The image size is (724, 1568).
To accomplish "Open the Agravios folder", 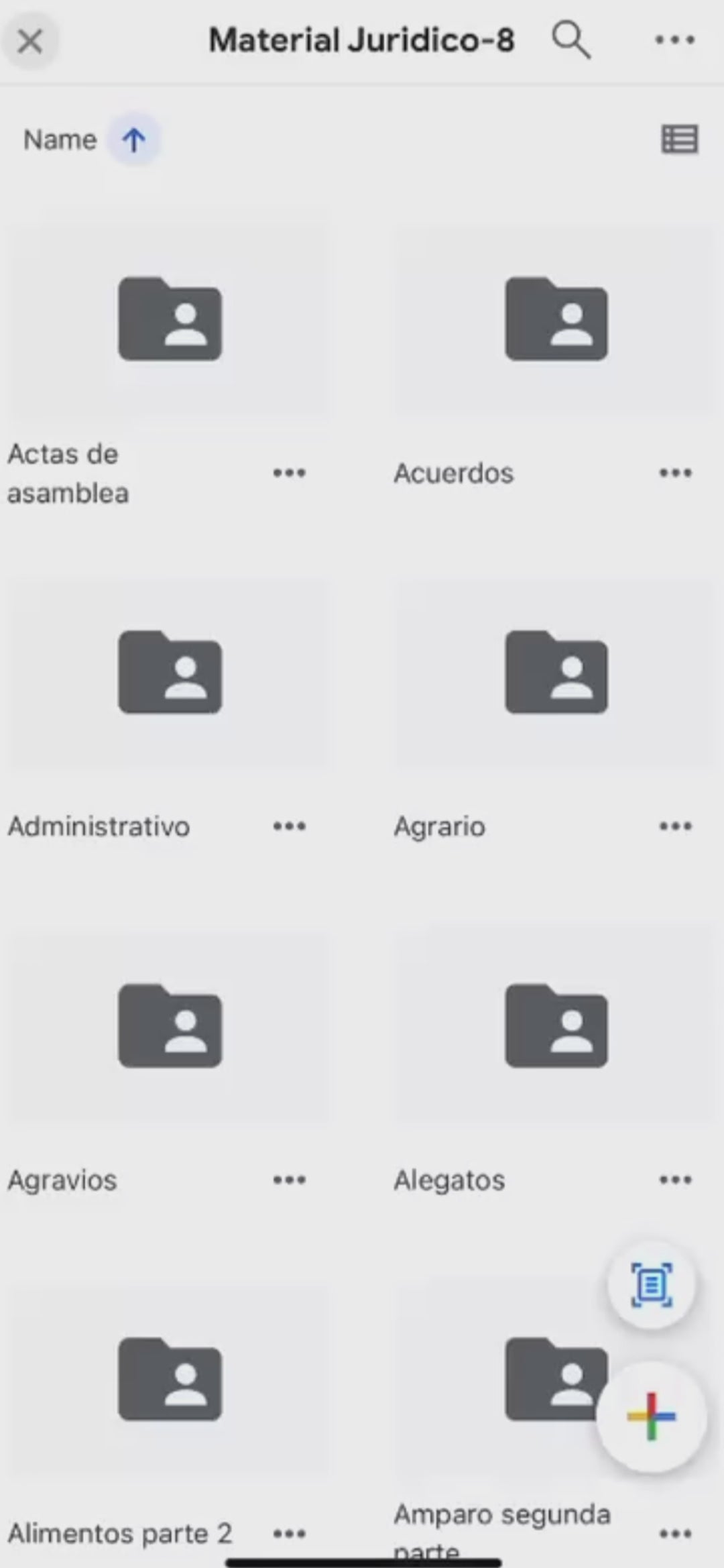I will [x=170, y=1026].
